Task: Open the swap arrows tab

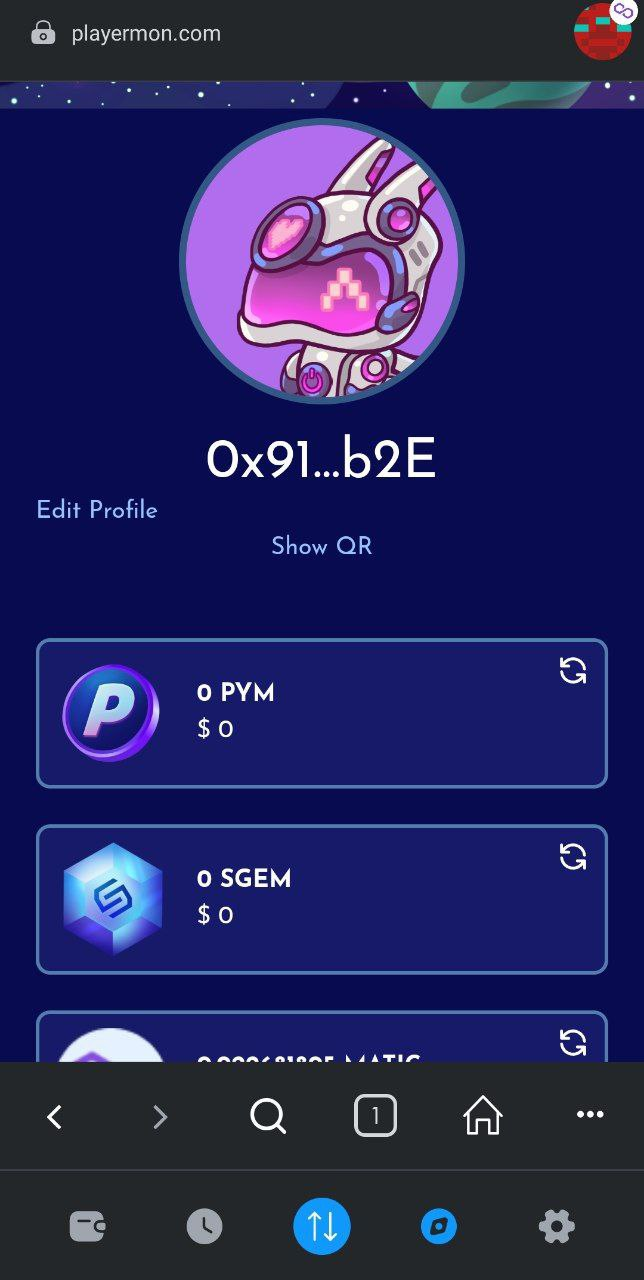Action: (322, 1226)
